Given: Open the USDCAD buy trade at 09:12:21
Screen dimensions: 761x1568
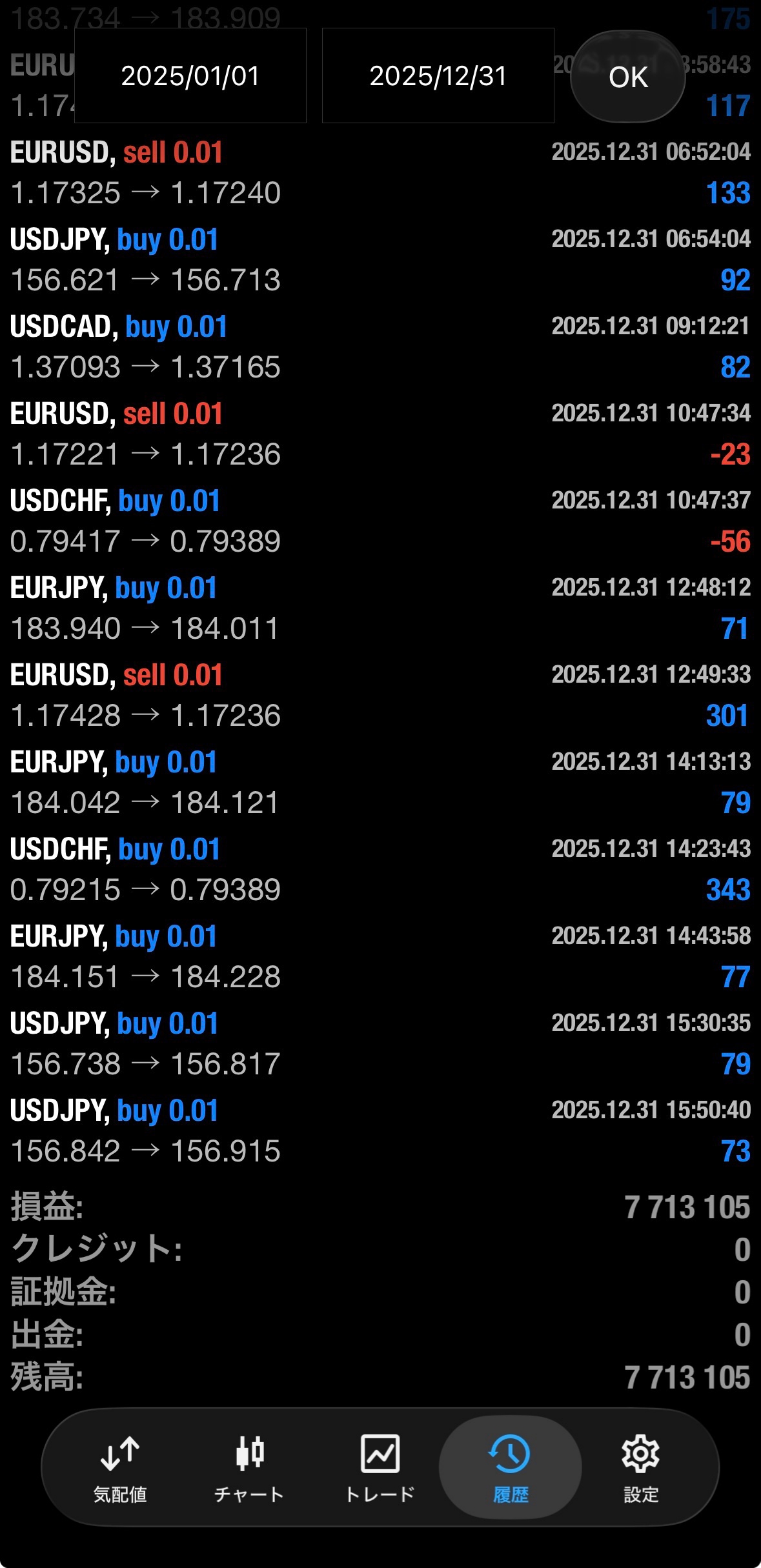Looking at the screenshot, I should tap(380, 347).
